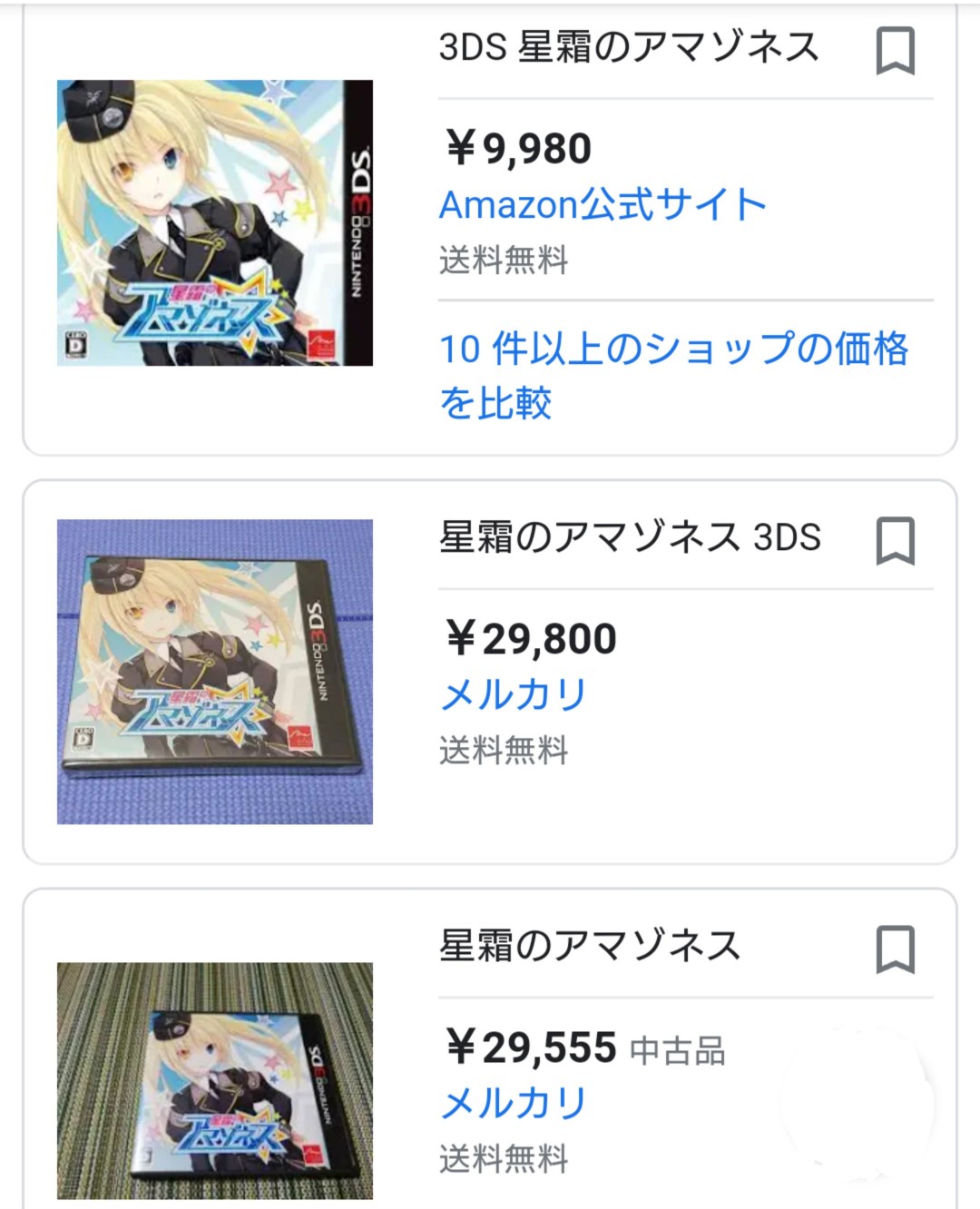Viewport: 980px width, 1209px height.
Task: Bookmark the ¥29,555 中古品 listing
Action: tap(895, 949)
